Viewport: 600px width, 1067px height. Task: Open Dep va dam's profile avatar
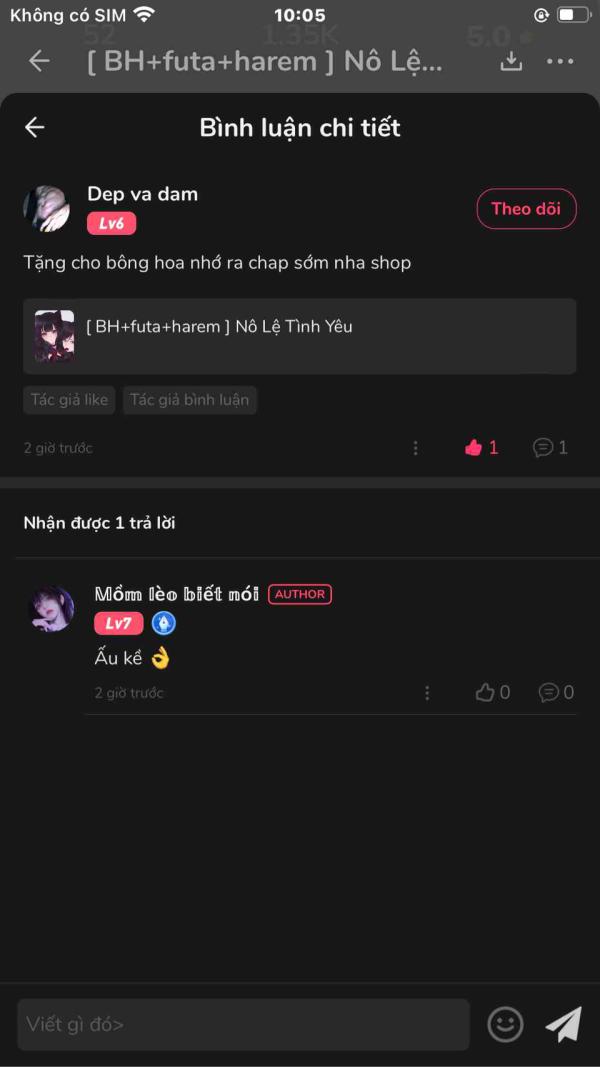click(x=46, y=209)
